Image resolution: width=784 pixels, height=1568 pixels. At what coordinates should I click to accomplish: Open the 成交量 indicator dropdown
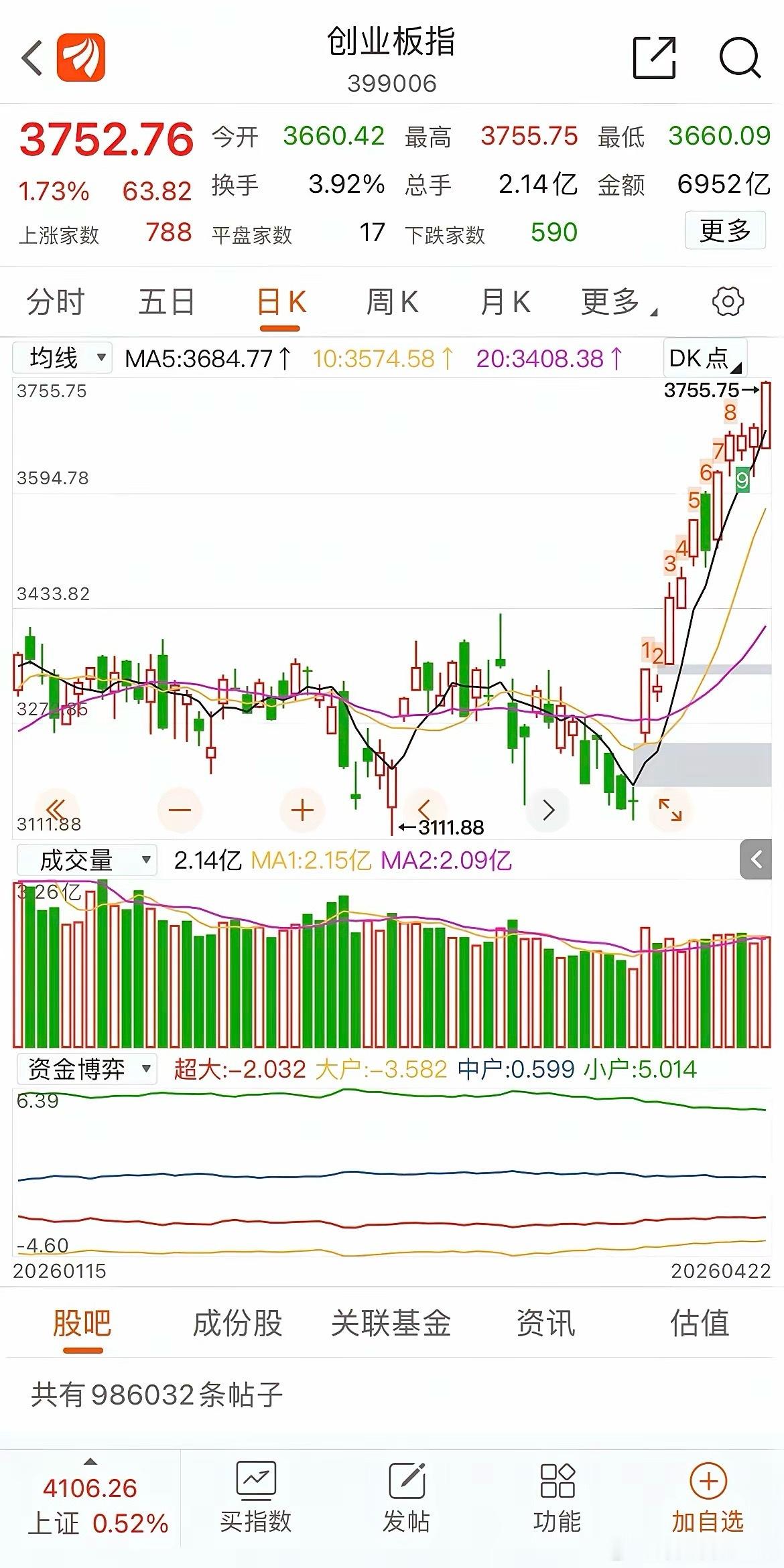87,859
